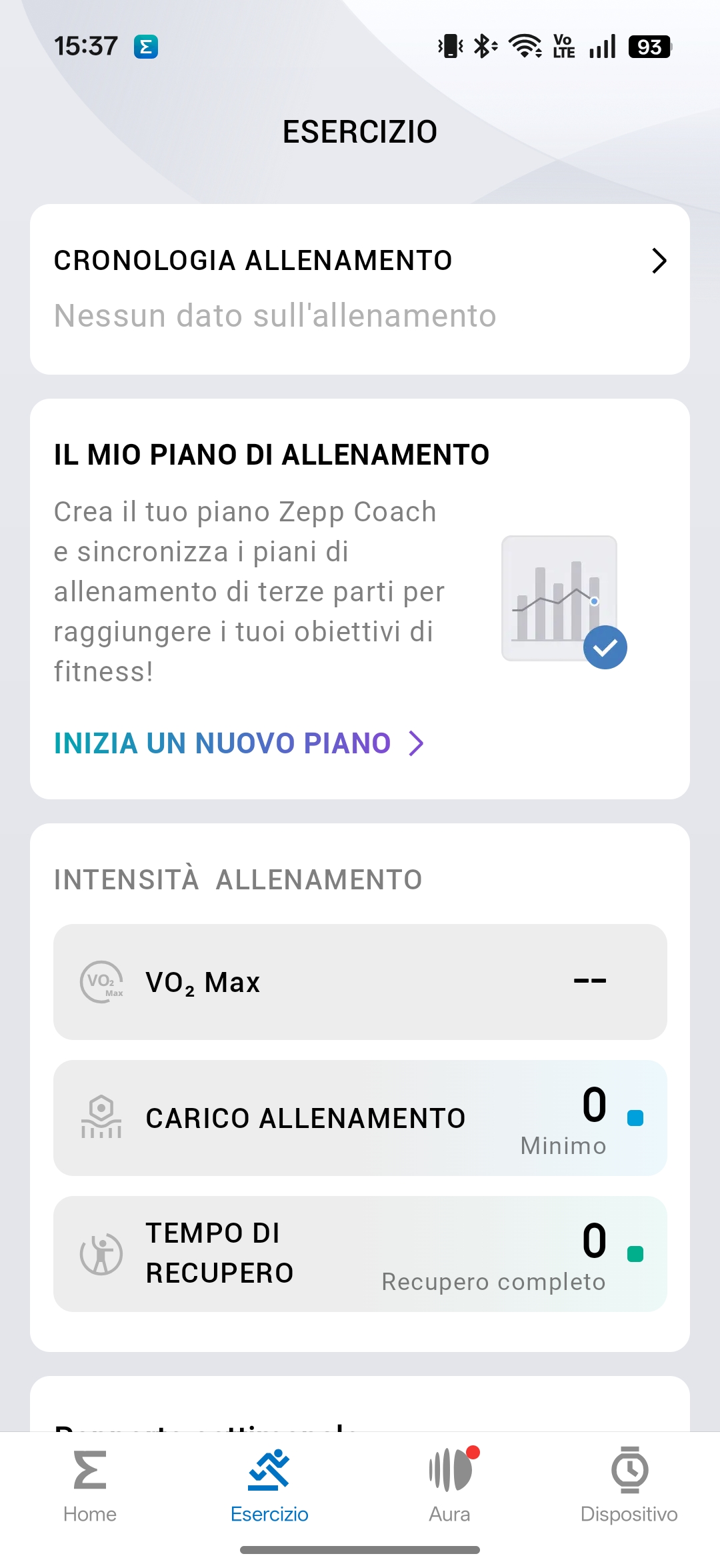Open the VO₂ Max row
Screen dimensions: 720x1568
[x=360, y=982]
